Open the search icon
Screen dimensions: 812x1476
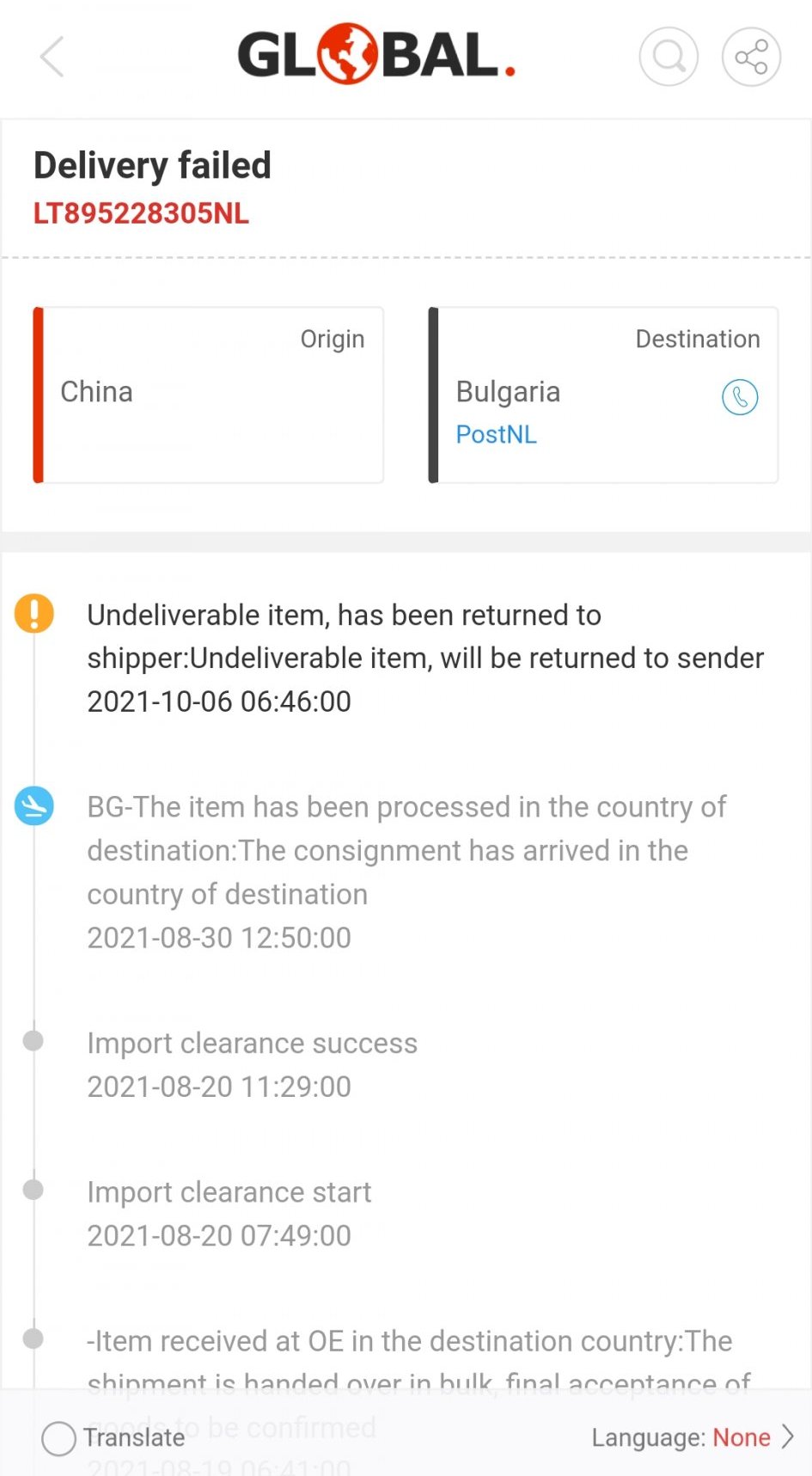(669, 57)
